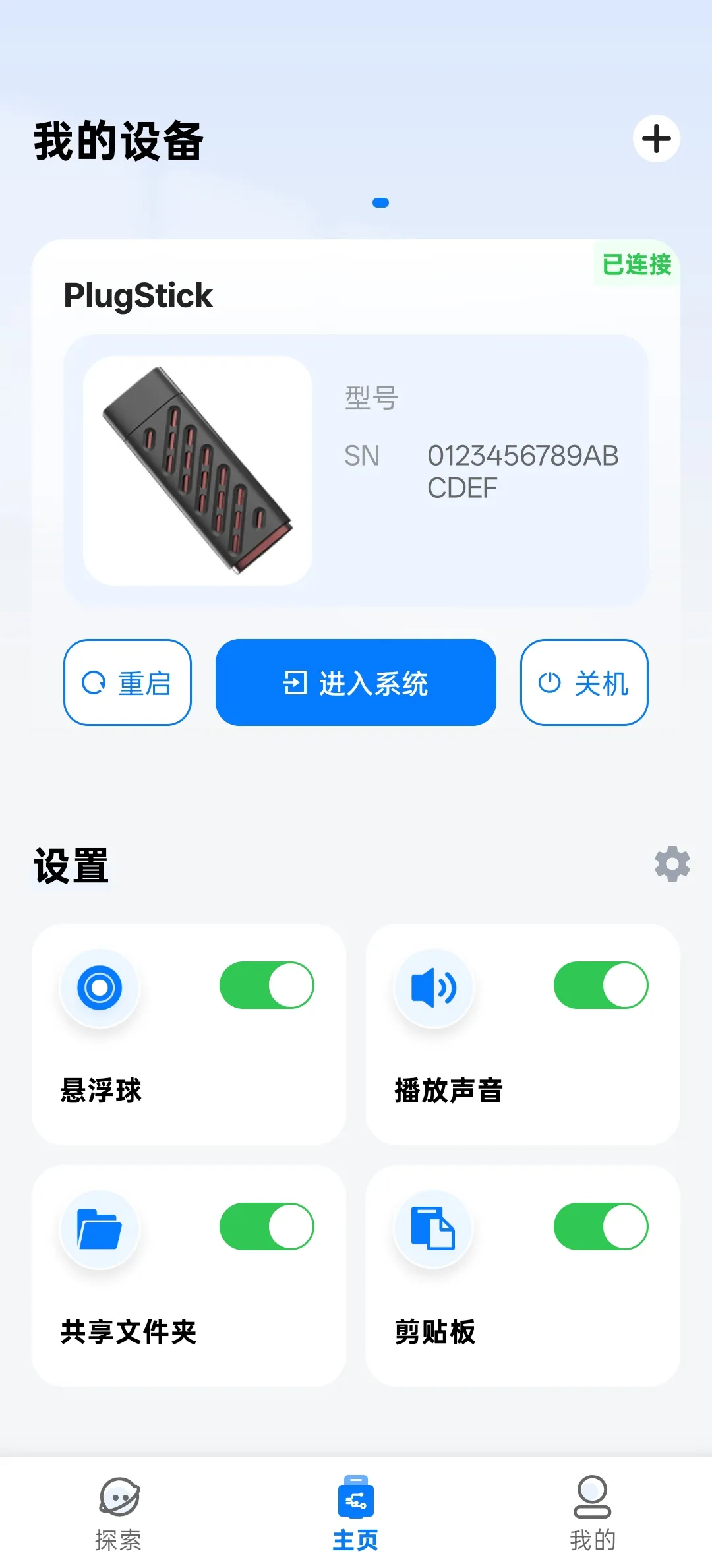The image size is (712, 1568).
Task: Tap the restart icon in 重启 button
Action: click(x=94, y=682)
